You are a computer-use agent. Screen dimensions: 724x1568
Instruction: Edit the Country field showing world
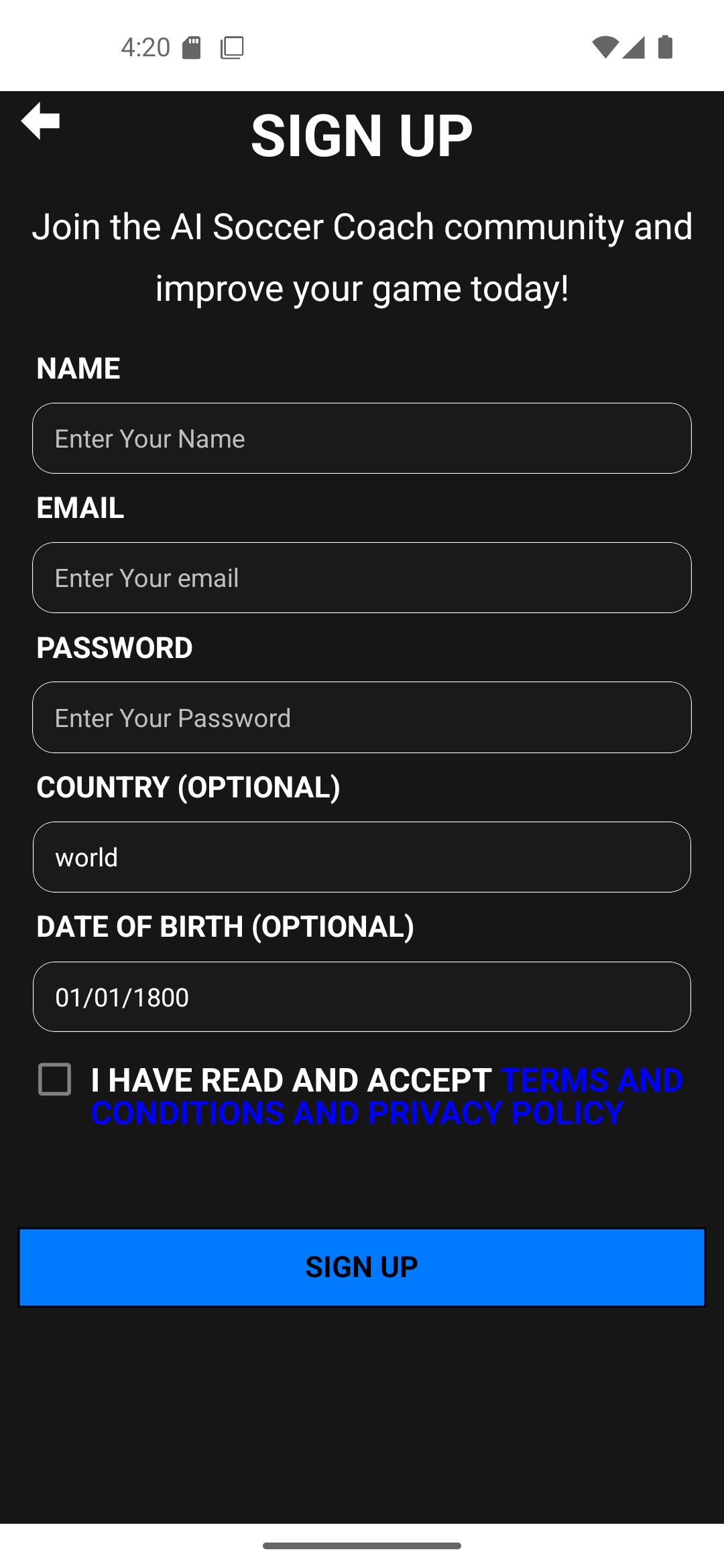(362, 857)
